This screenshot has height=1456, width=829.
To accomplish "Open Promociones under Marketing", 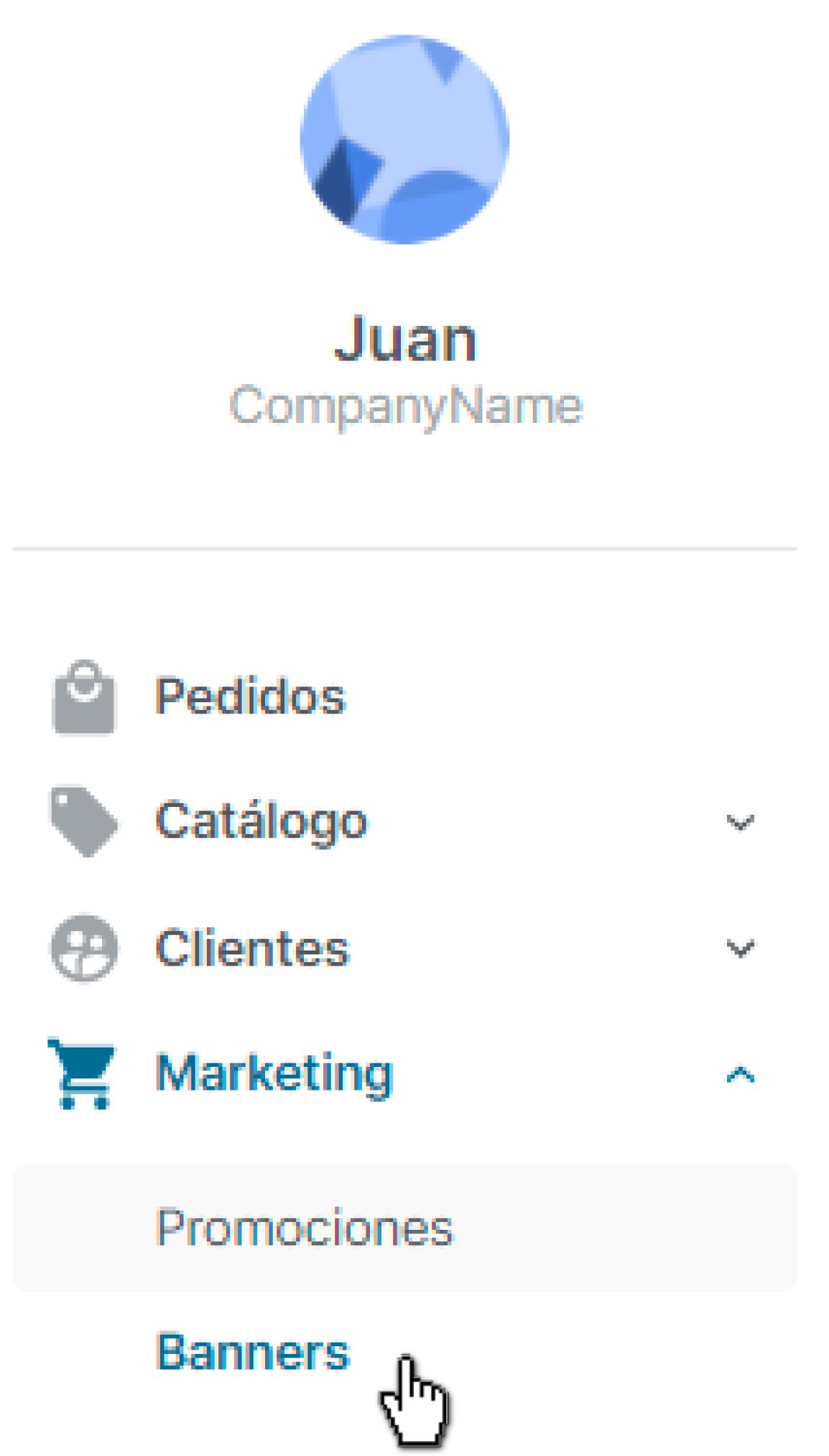I will coord(305,1228).
